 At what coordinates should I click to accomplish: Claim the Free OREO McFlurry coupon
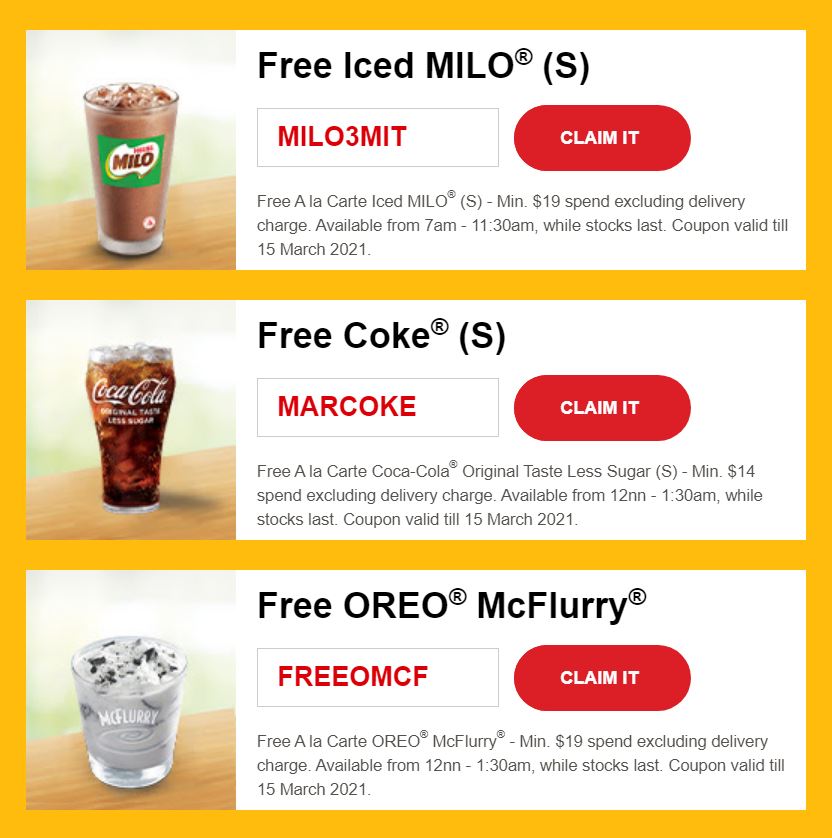click(x=601, y=678)
